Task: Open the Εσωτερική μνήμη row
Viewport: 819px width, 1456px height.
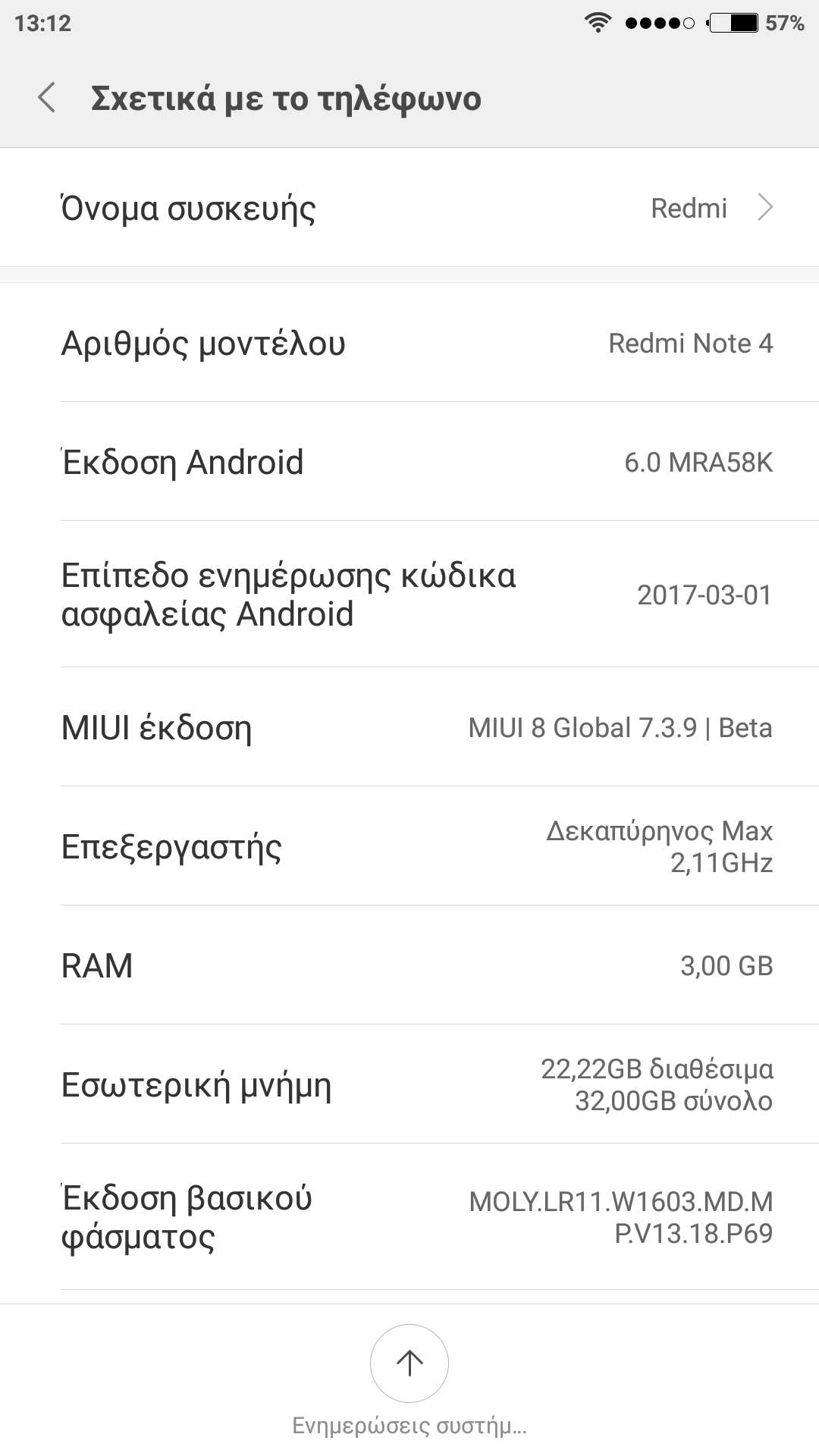Action: pyautogui.click(x=409, y=1084)
